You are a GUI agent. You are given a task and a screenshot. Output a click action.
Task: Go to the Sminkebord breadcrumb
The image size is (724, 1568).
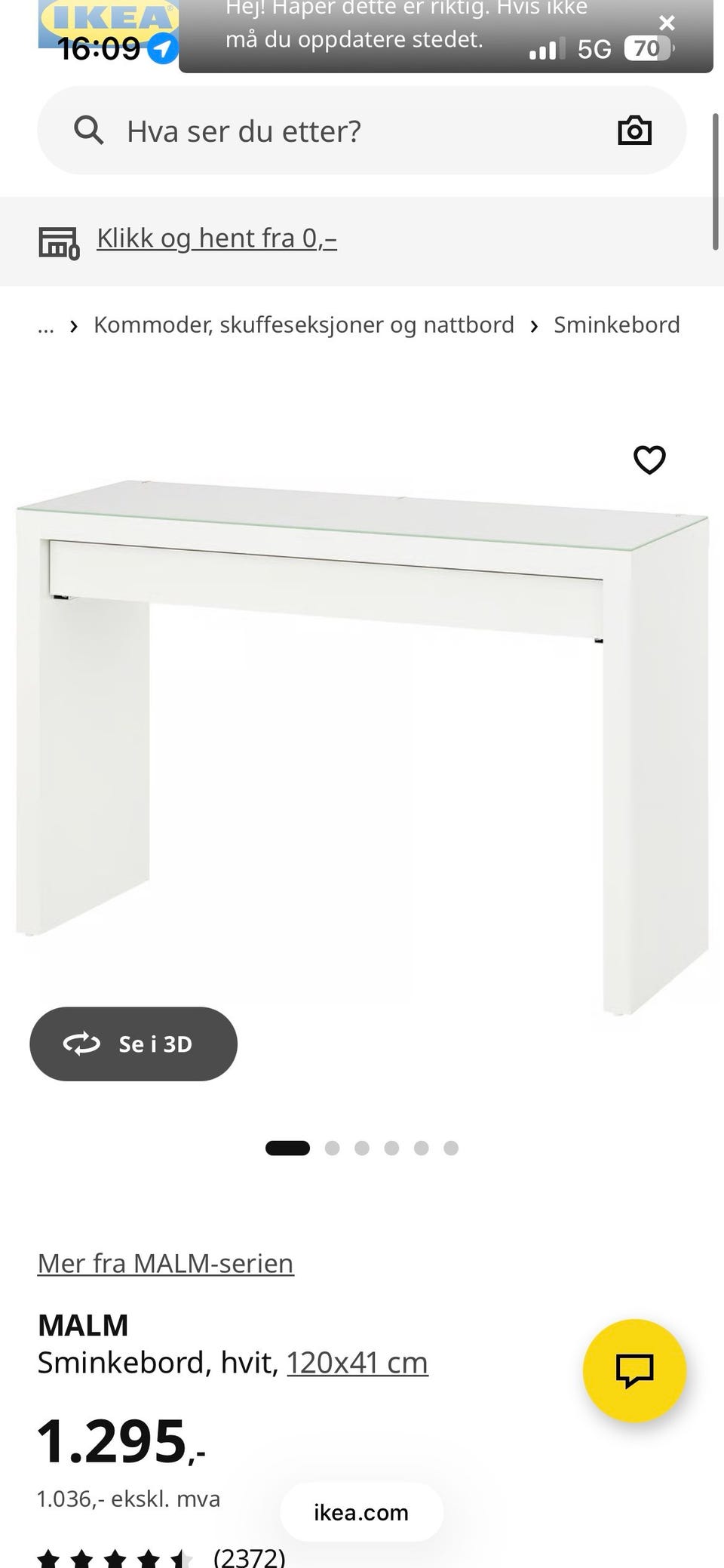click(x=617, y=325)
